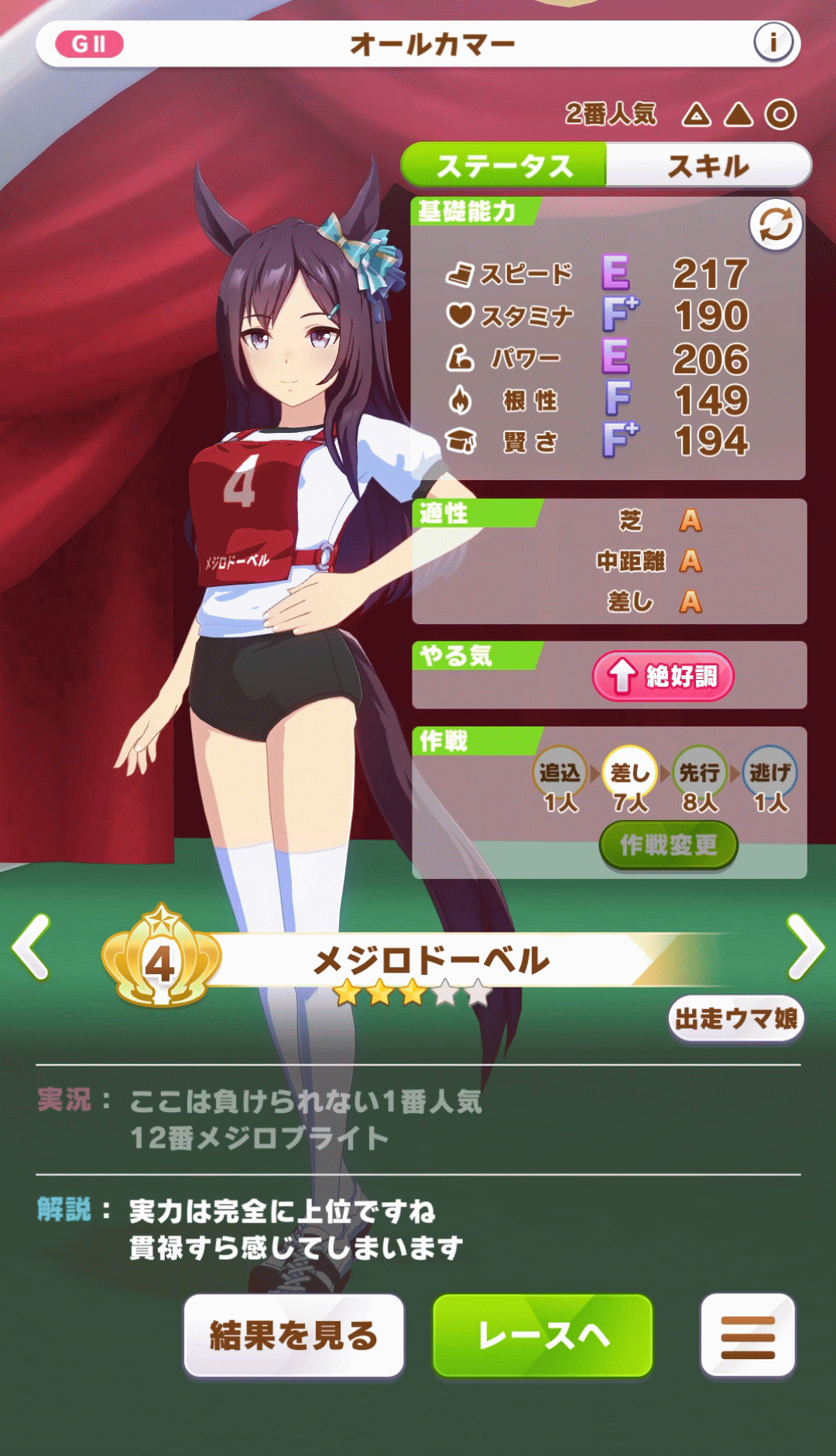The image size is (836, 1456).
Task: Switch to the スキル tab
Action: tap(708, 166)
